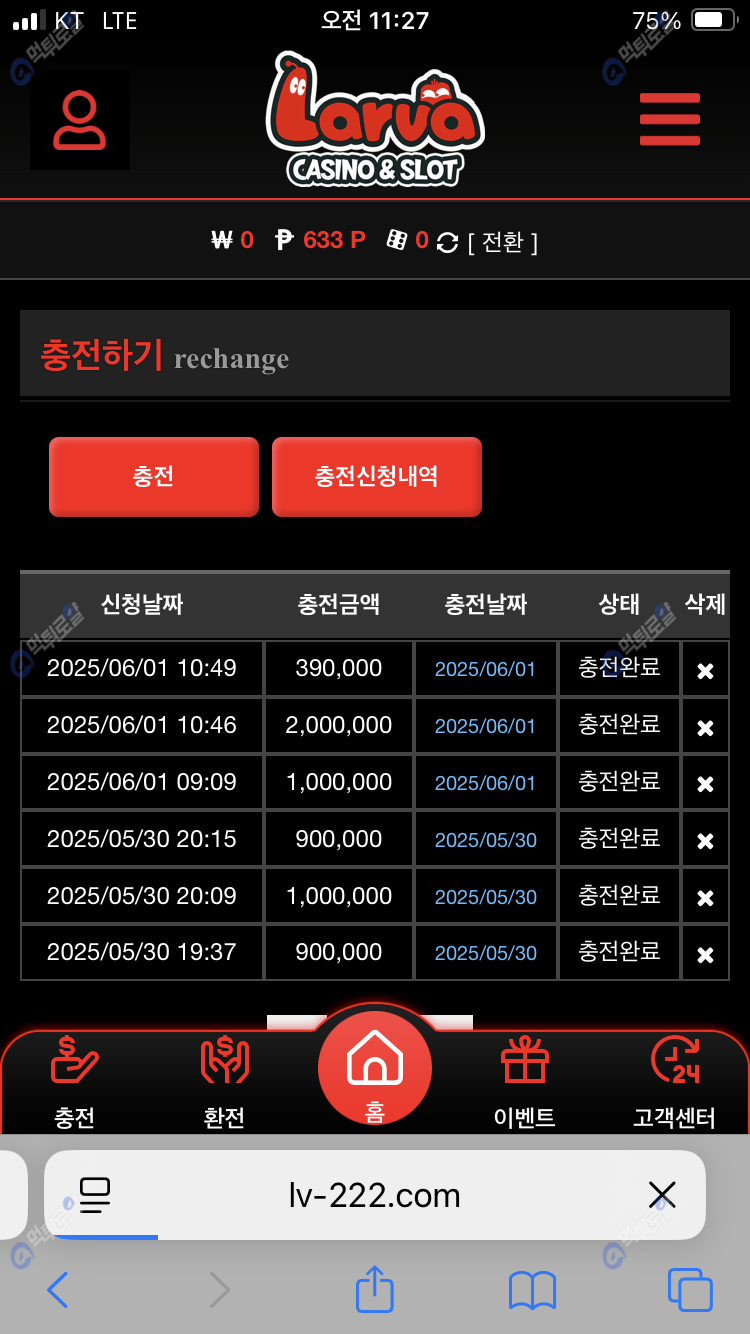This screenshot has height=1334, width=750.
Task: Switch to the 충전 bottom tab
Action: (75, 1082)
